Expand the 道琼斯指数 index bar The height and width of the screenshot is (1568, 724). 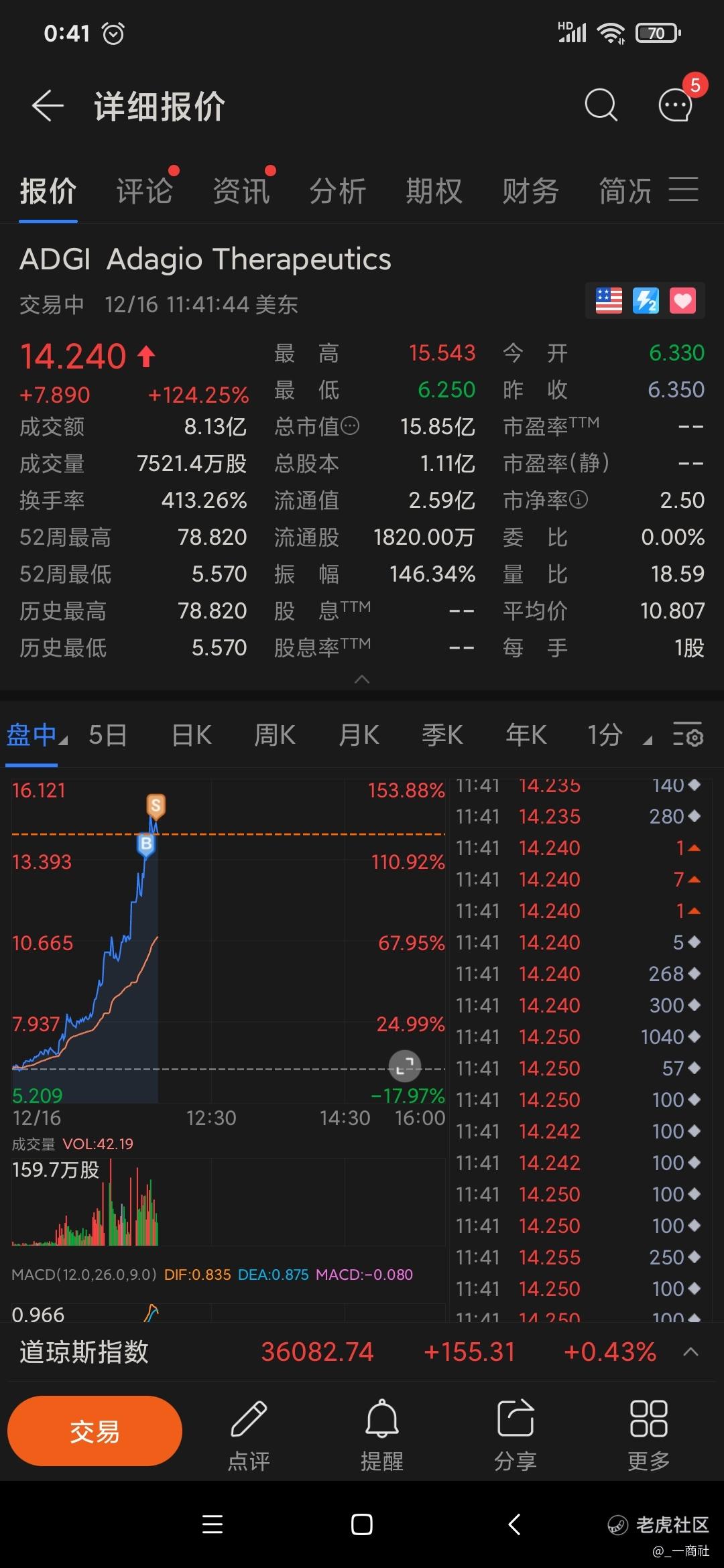(691, 1352)
